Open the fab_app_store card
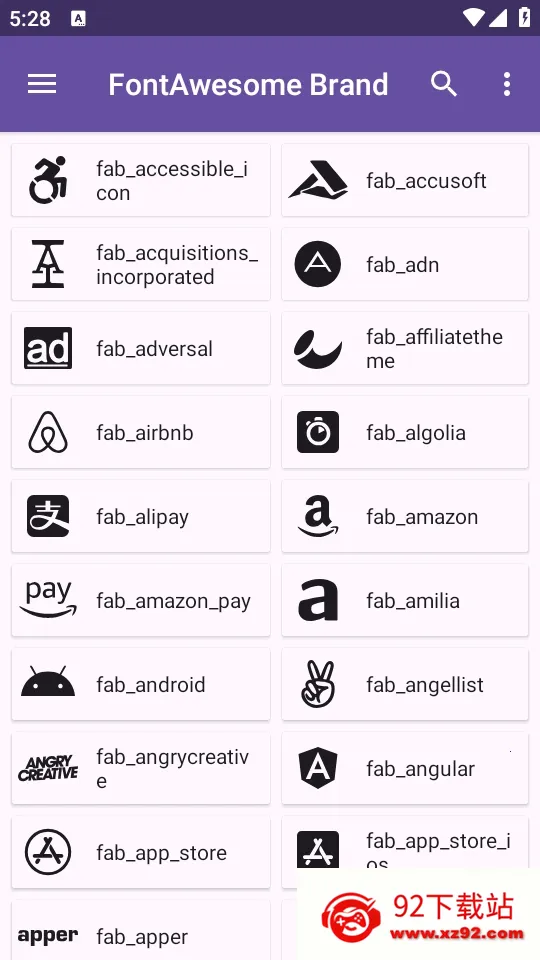Viewport: 540px width, 960px height. [141, 851]
